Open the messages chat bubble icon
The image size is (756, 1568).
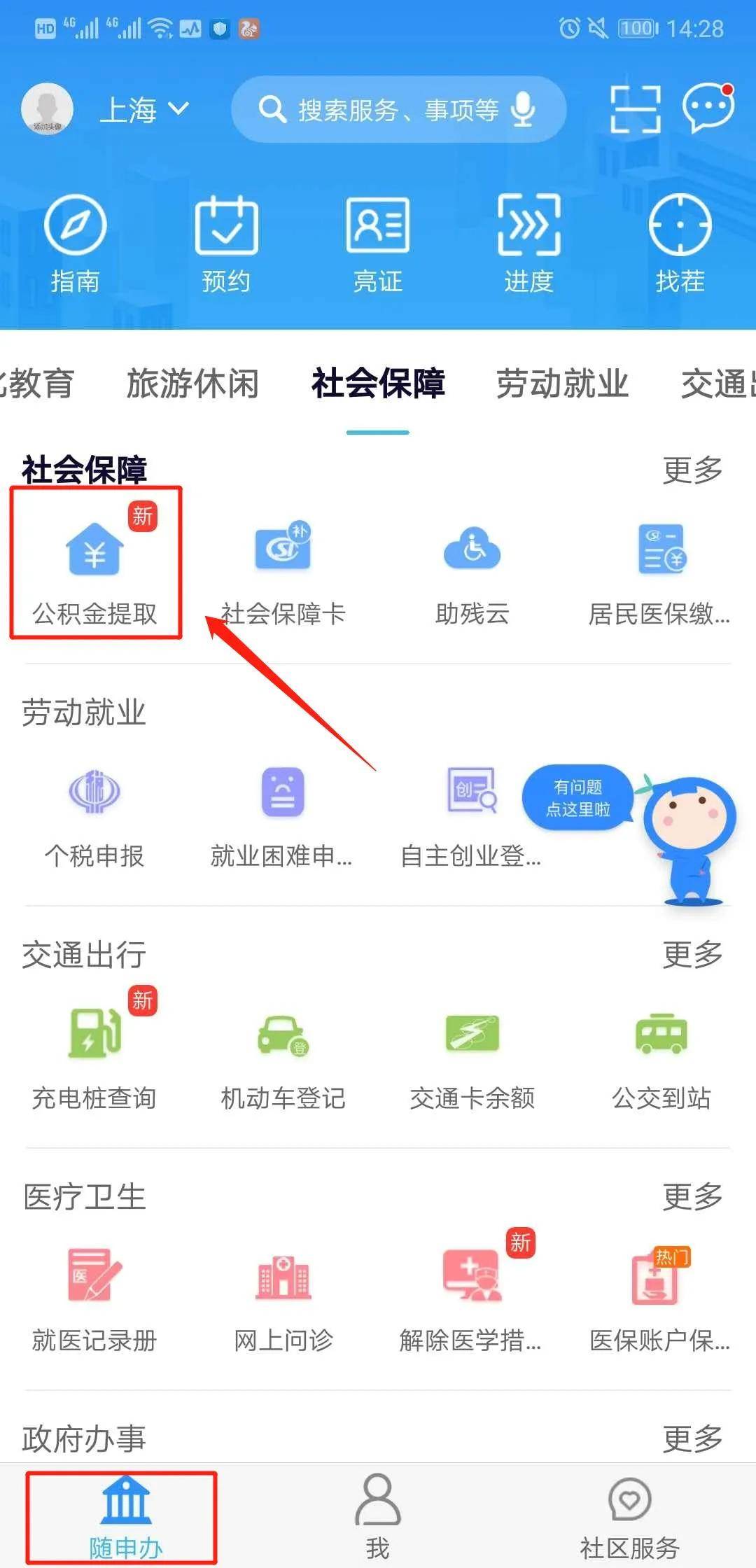pyautogui.click(x=708, y=108)
